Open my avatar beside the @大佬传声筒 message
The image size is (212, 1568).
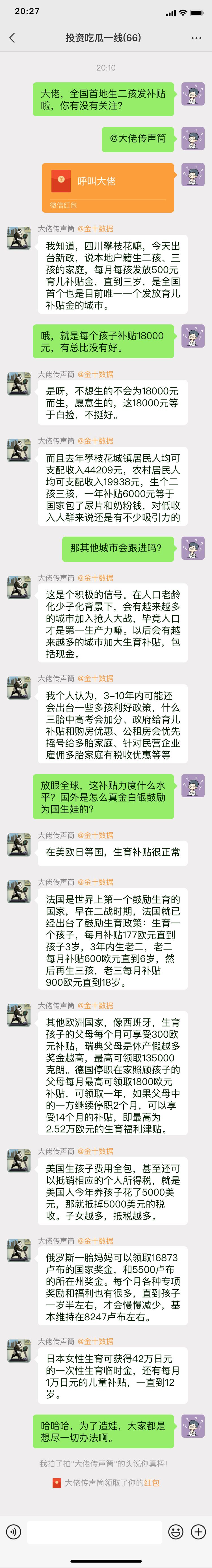coord(193,139)
